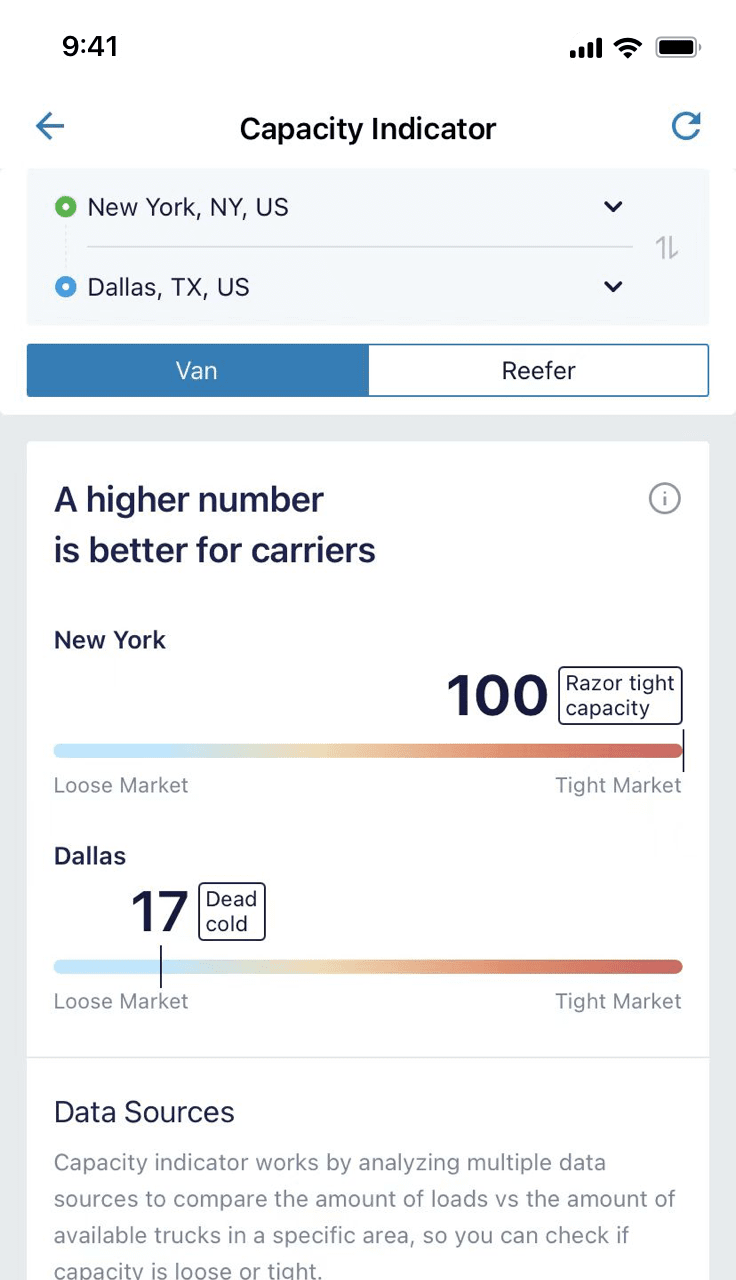Select the Van equipment tab
Screen dimensions: 736x1280
[197, 371]
